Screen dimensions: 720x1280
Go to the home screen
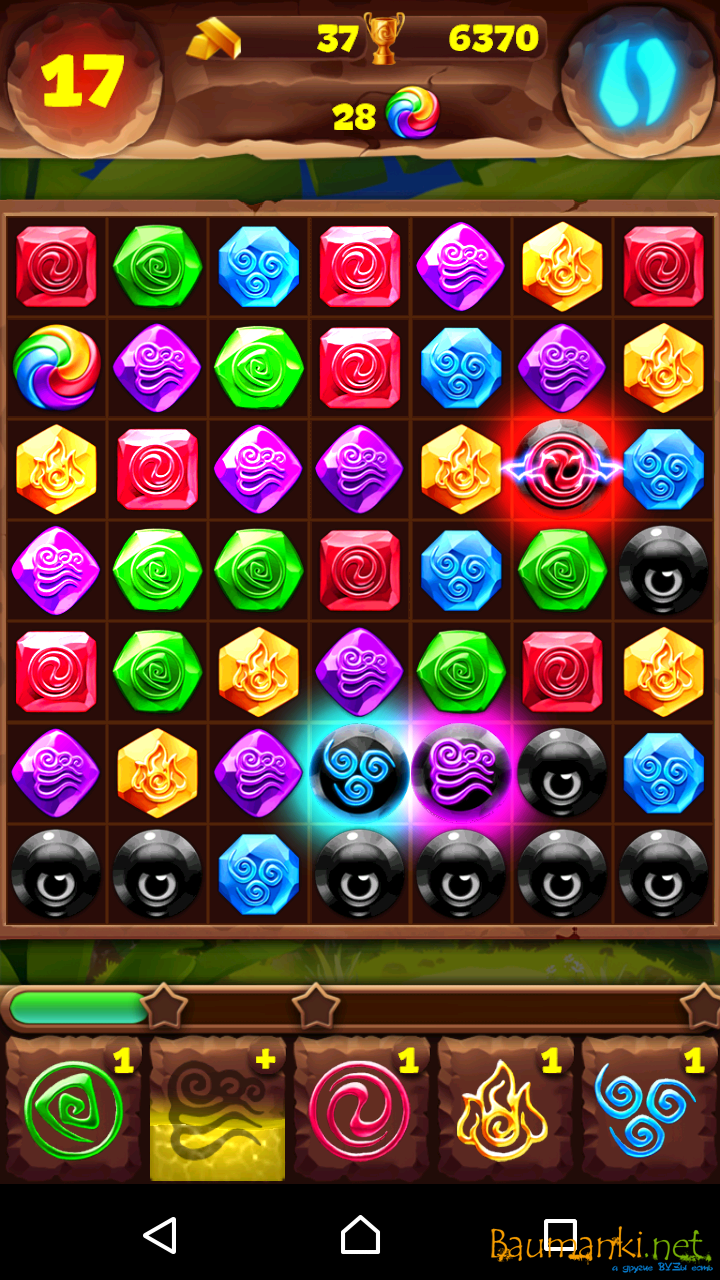tap(360, 1236)
